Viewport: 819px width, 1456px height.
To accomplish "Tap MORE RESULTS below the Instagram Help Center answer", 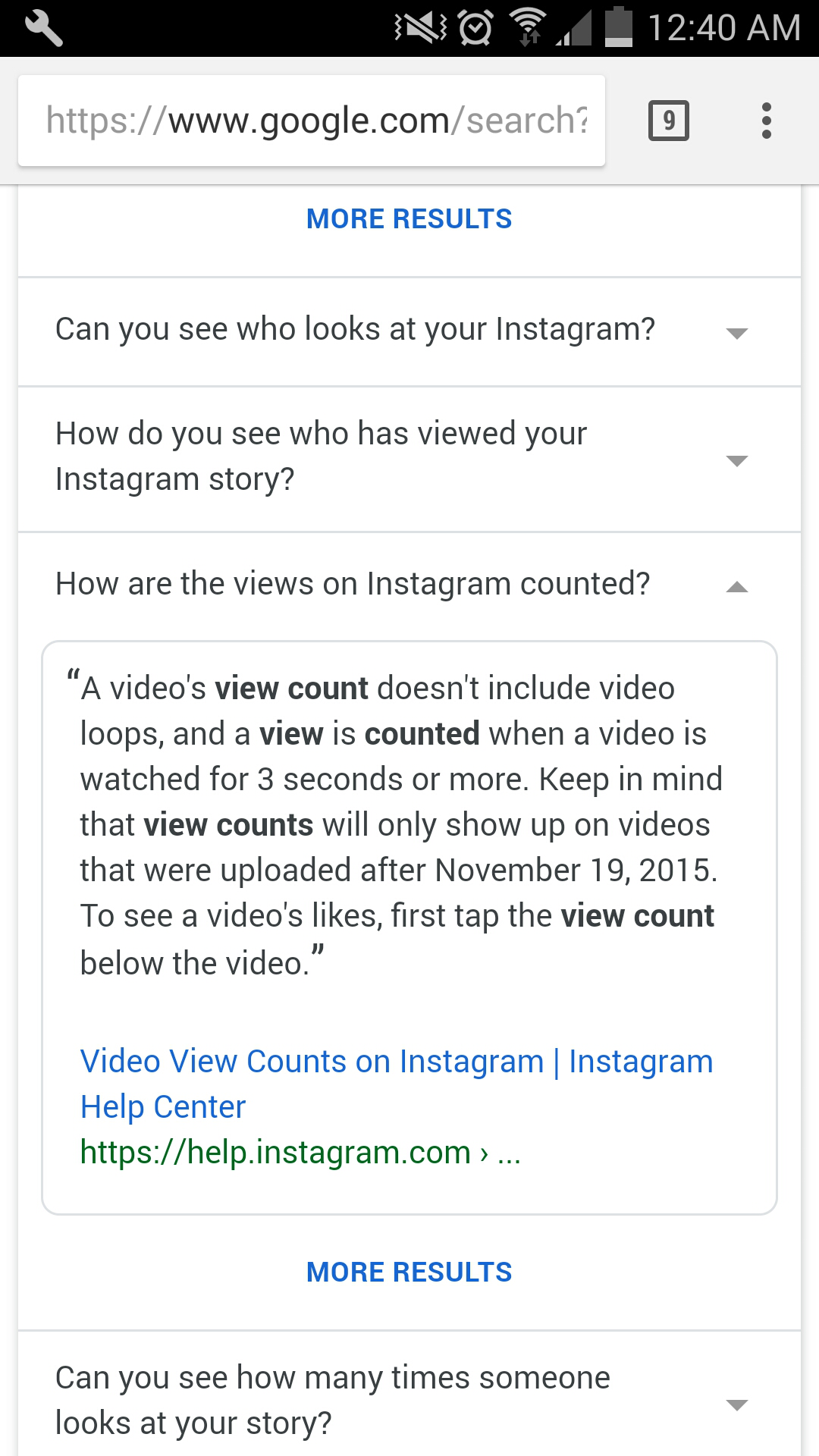I will (409, 1272).
